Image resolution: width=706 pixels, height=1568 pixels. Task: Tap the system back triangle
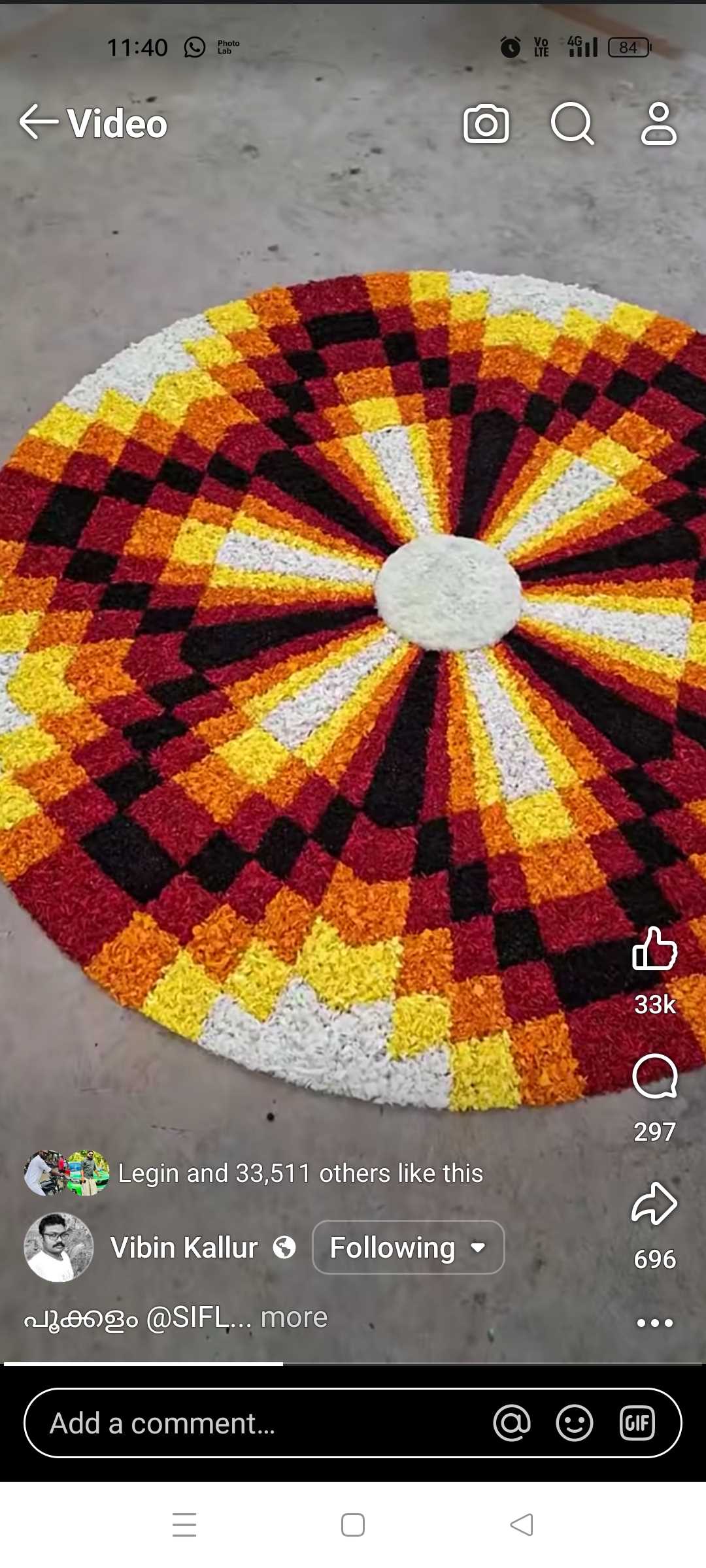521,1525
